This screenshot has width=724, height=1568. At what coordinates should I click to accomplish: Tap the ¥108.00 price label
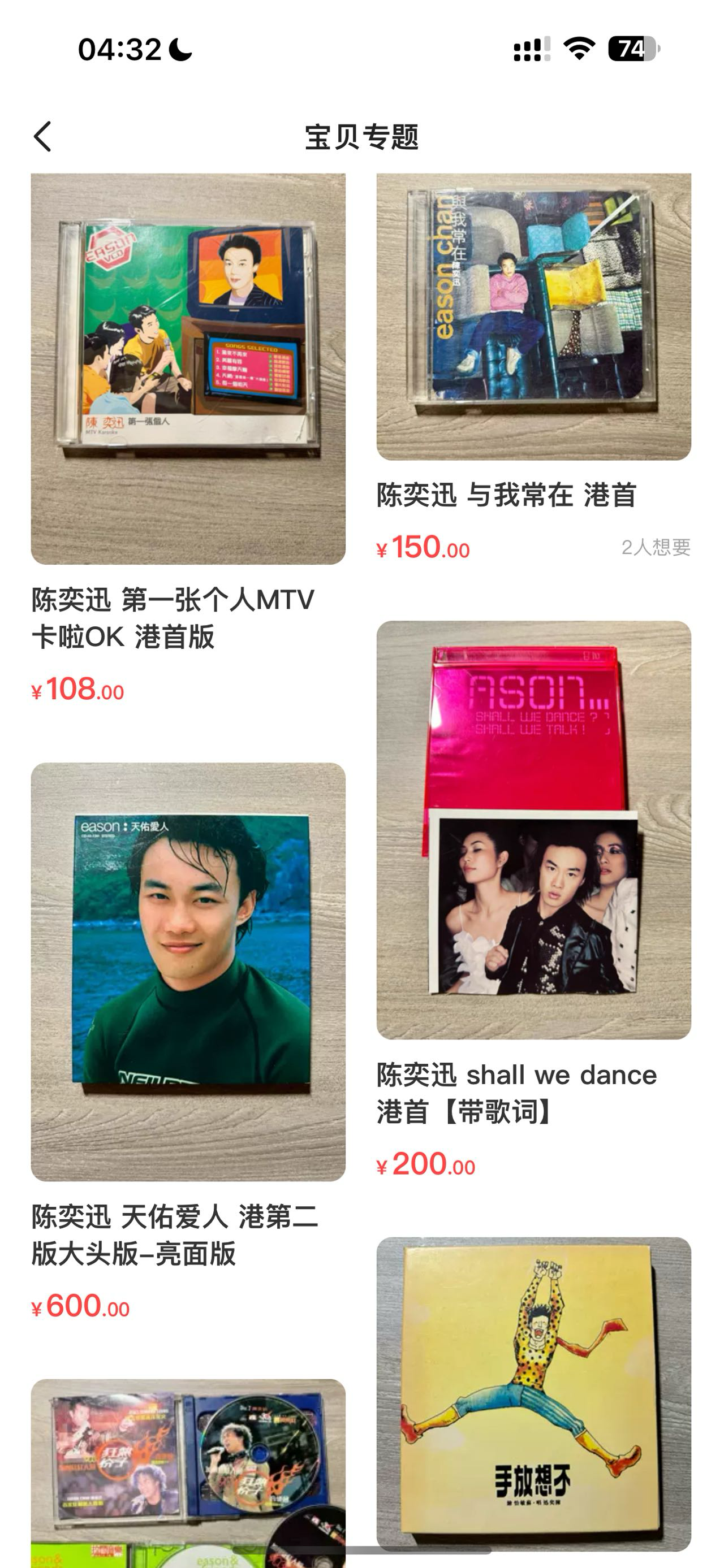pos(78,691)
